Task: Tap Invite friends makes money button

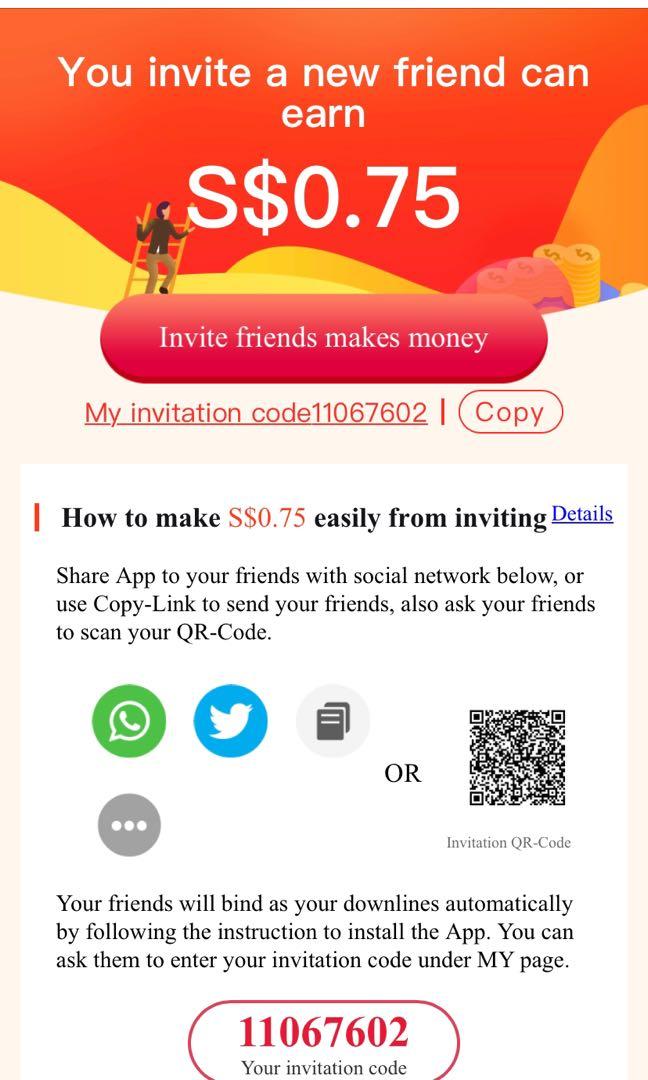Action: [323, 338]
